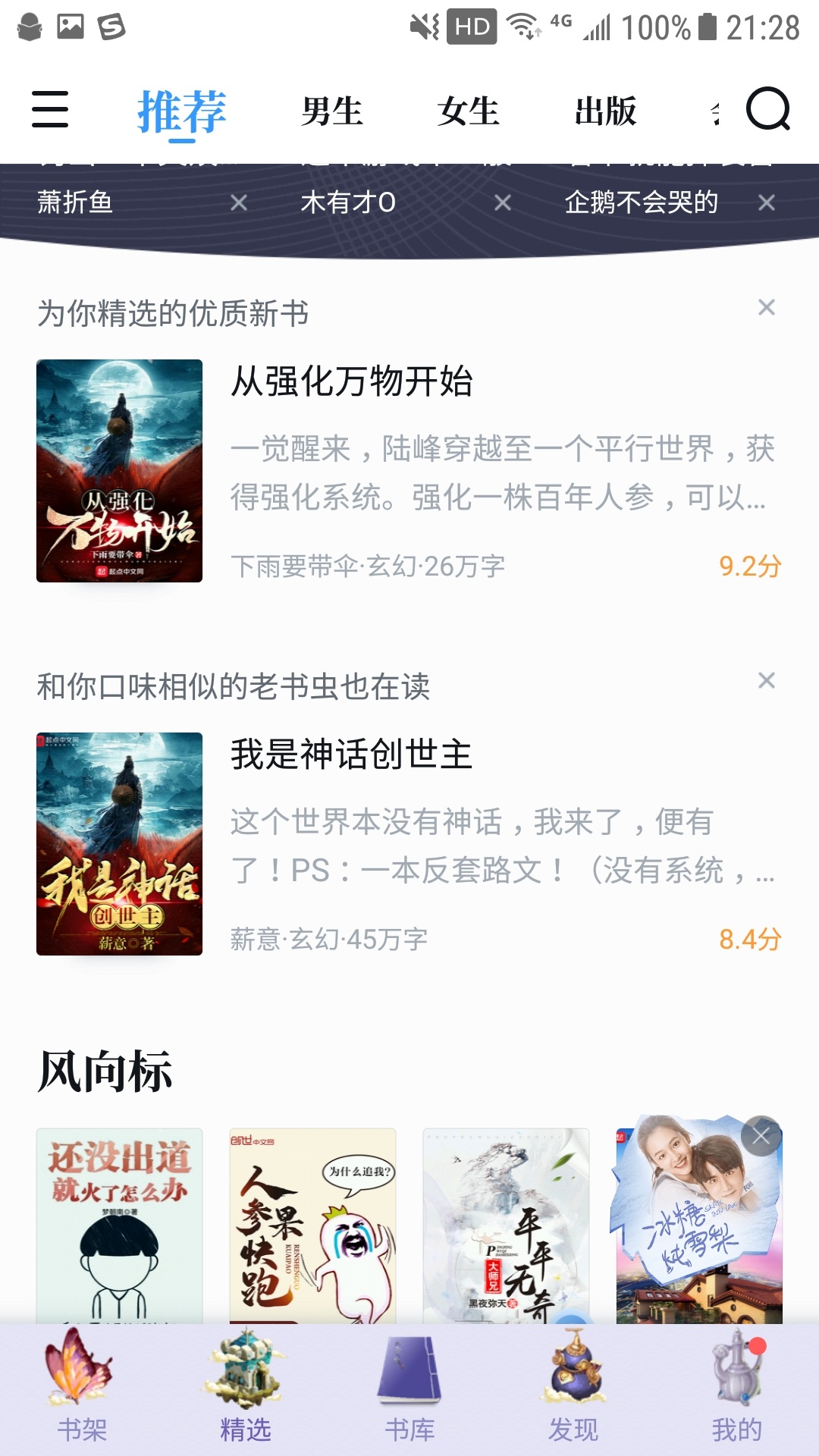This screenshot has width=819, height=1456.
Task: Dismiss the 冰糖炖雪梨 floating banner
Action: (761, 1135)
